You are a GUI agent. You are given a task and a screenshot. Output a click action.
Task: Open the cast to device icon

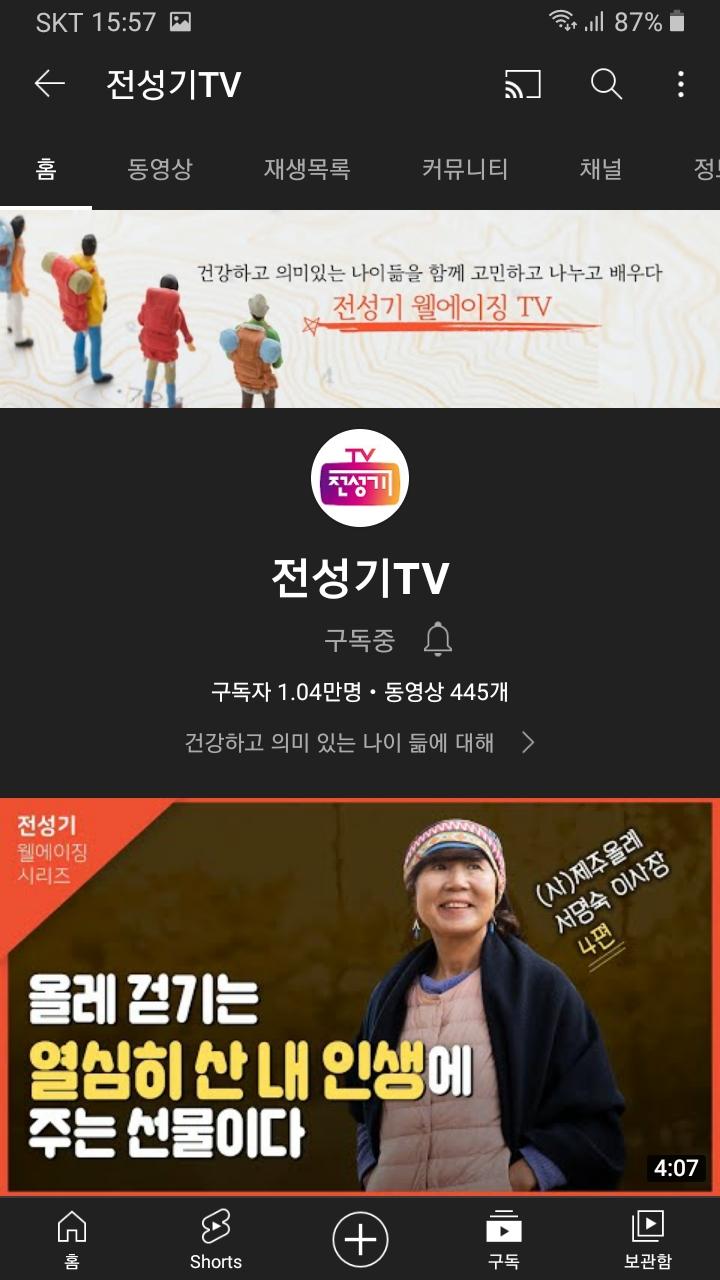pyautogui.click(x=522, y=85)
